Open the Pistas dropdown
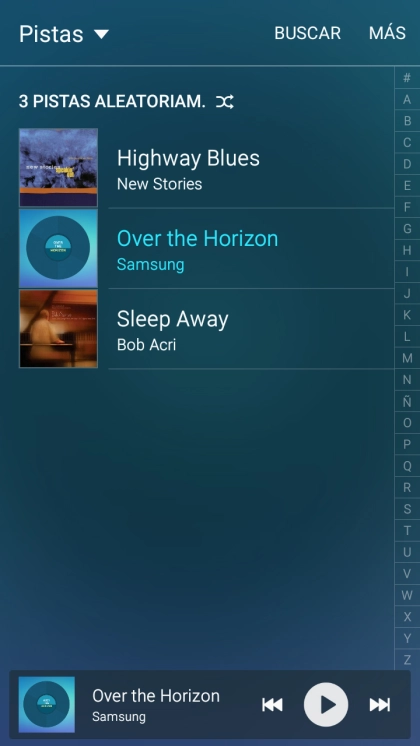The width and height of the screenshot is (420, 746). click(x=64, y=33)
